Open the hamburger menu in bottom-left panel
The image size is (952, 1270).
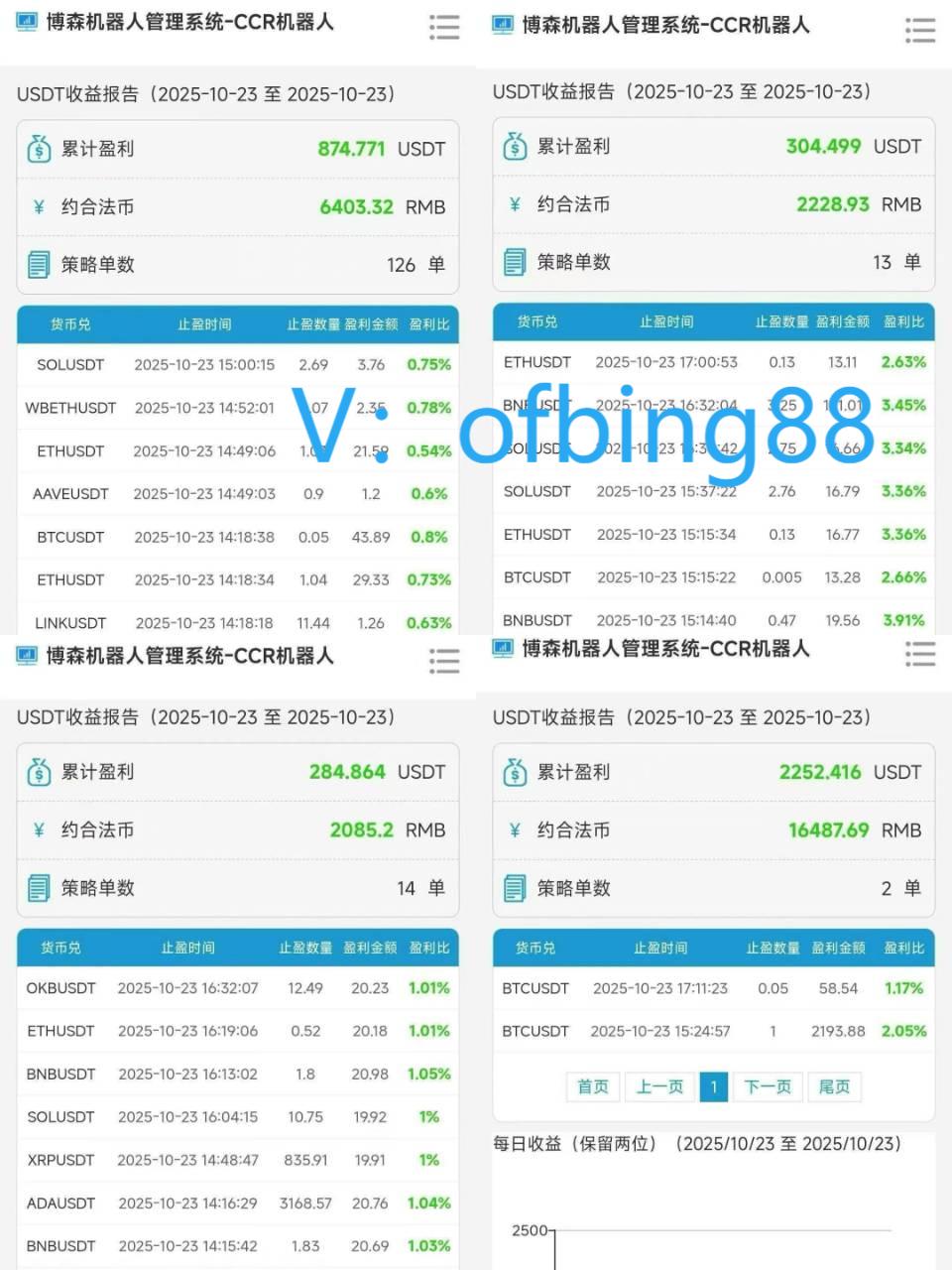(443, 661)
